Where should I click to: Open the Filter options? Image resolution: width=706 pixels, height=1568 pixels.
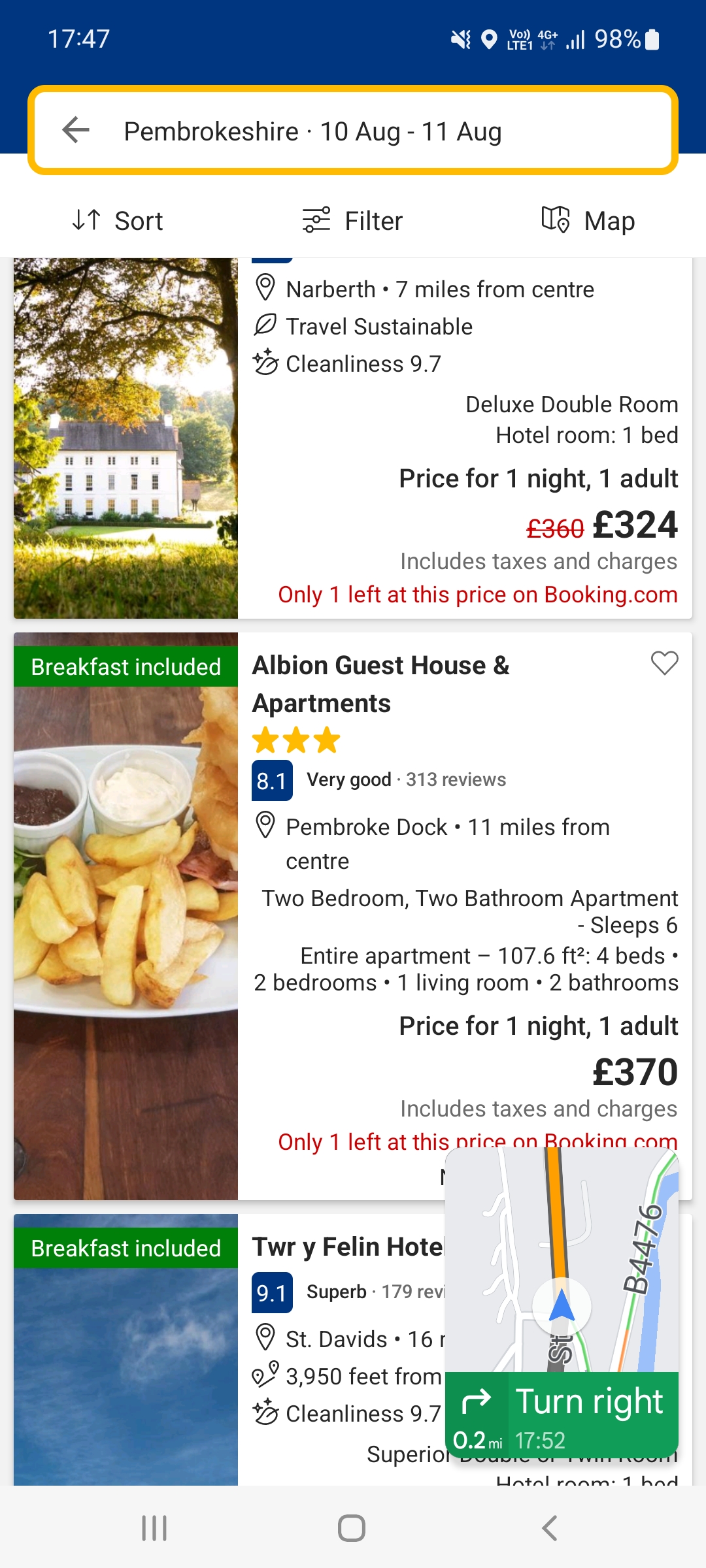coord(352,221)
